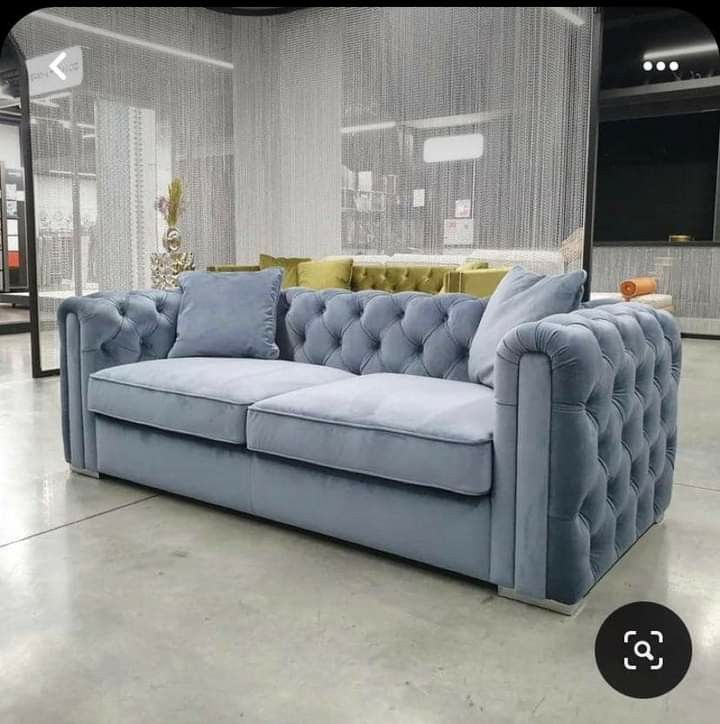Search this image with the lens button

[643, 650]
